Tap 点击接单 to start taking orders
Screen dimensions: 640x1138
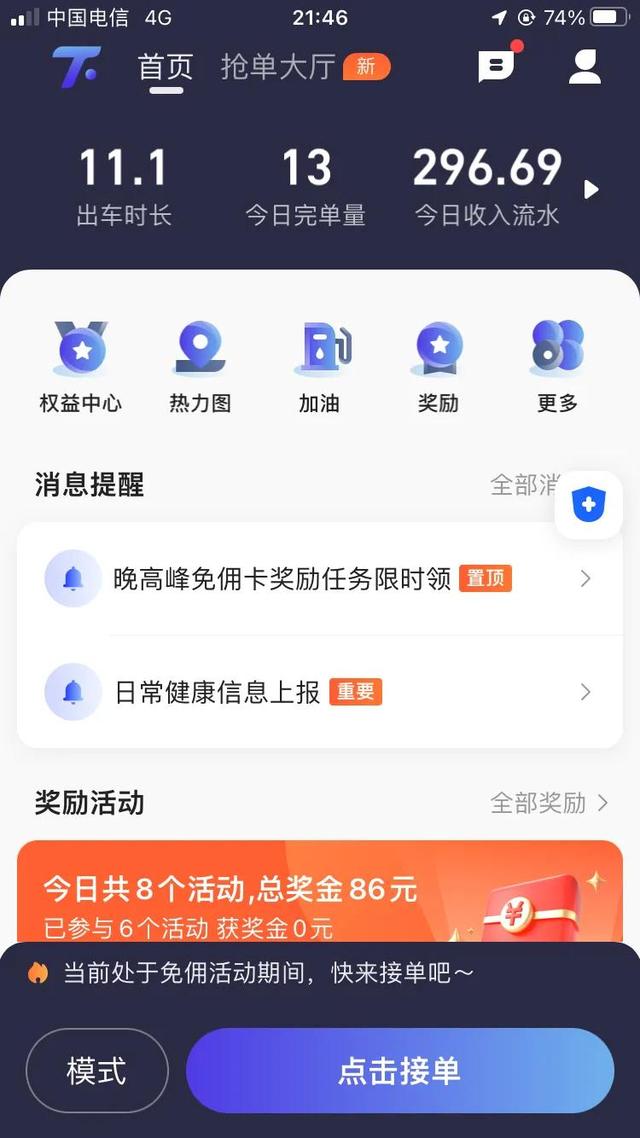click(x=400, y=1071)
